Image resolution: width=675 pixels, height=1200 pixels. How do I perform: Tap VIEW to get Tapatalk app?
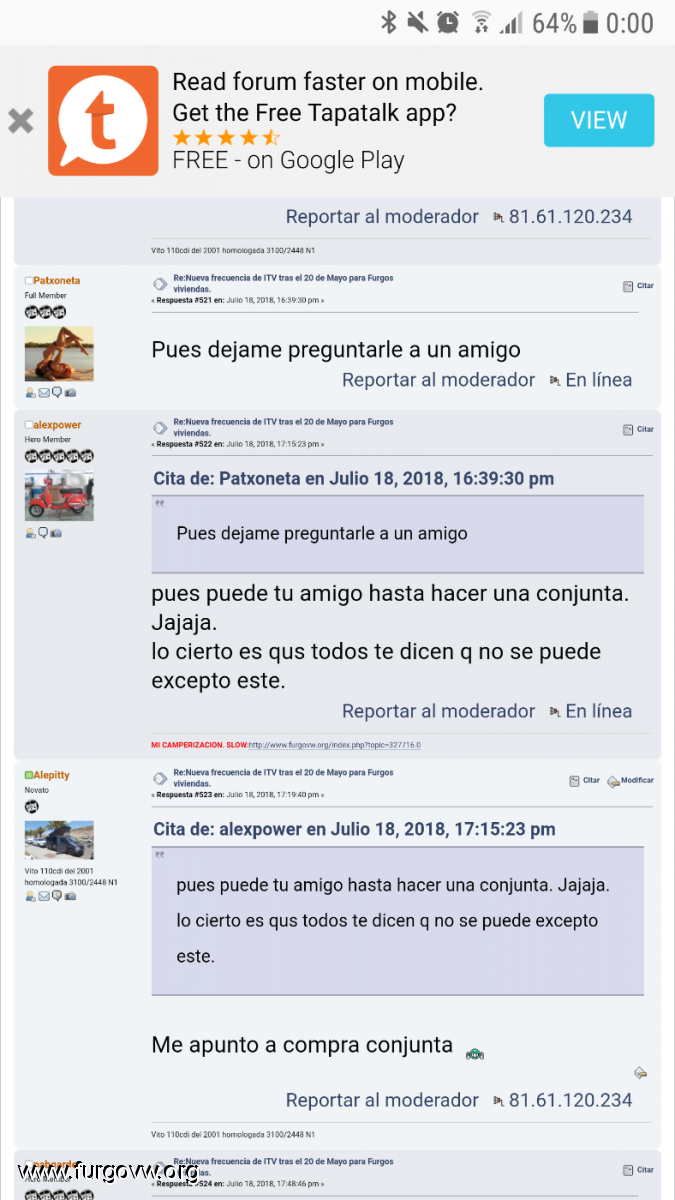598,120
